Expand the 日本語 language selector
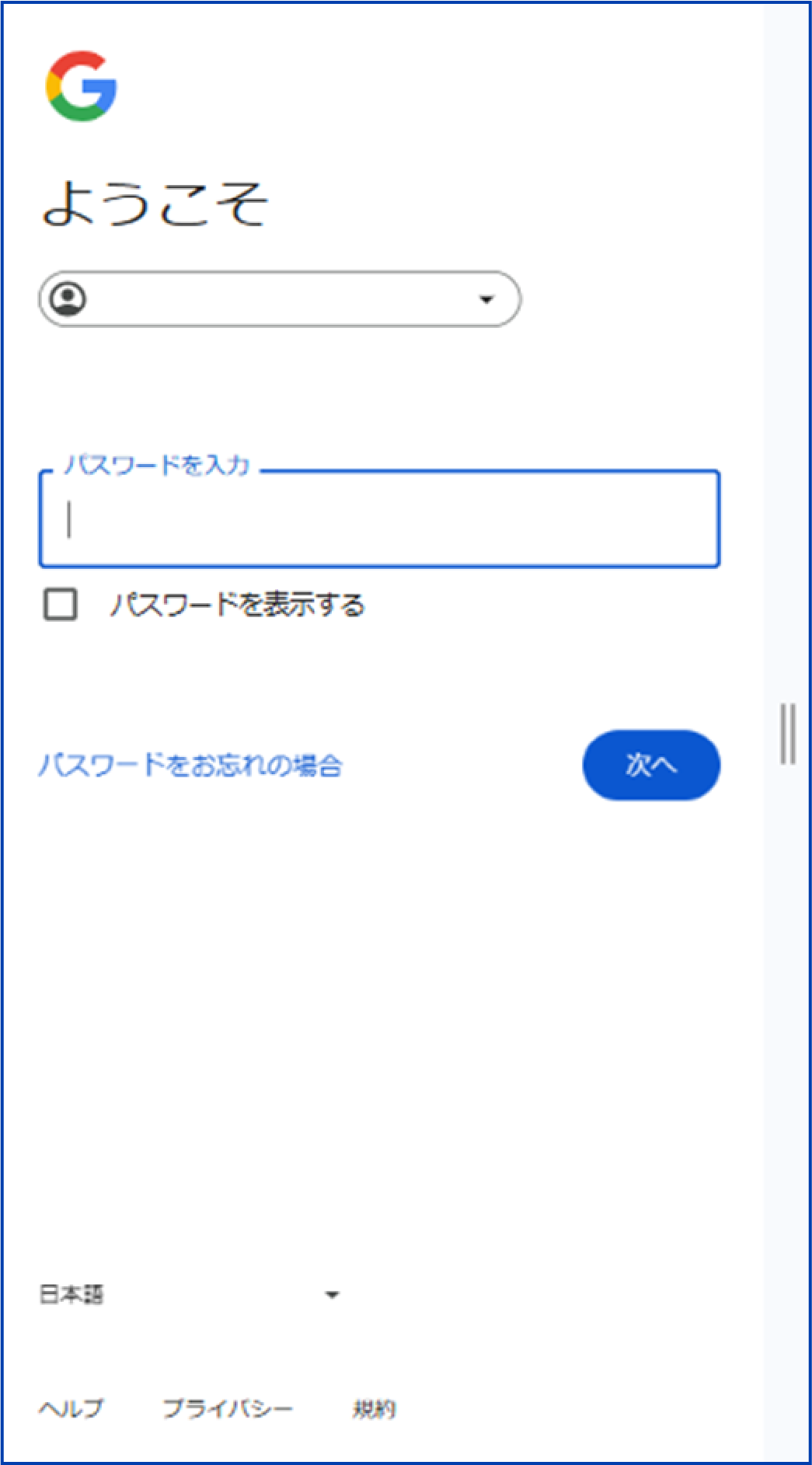 (x=190, y=1294)
